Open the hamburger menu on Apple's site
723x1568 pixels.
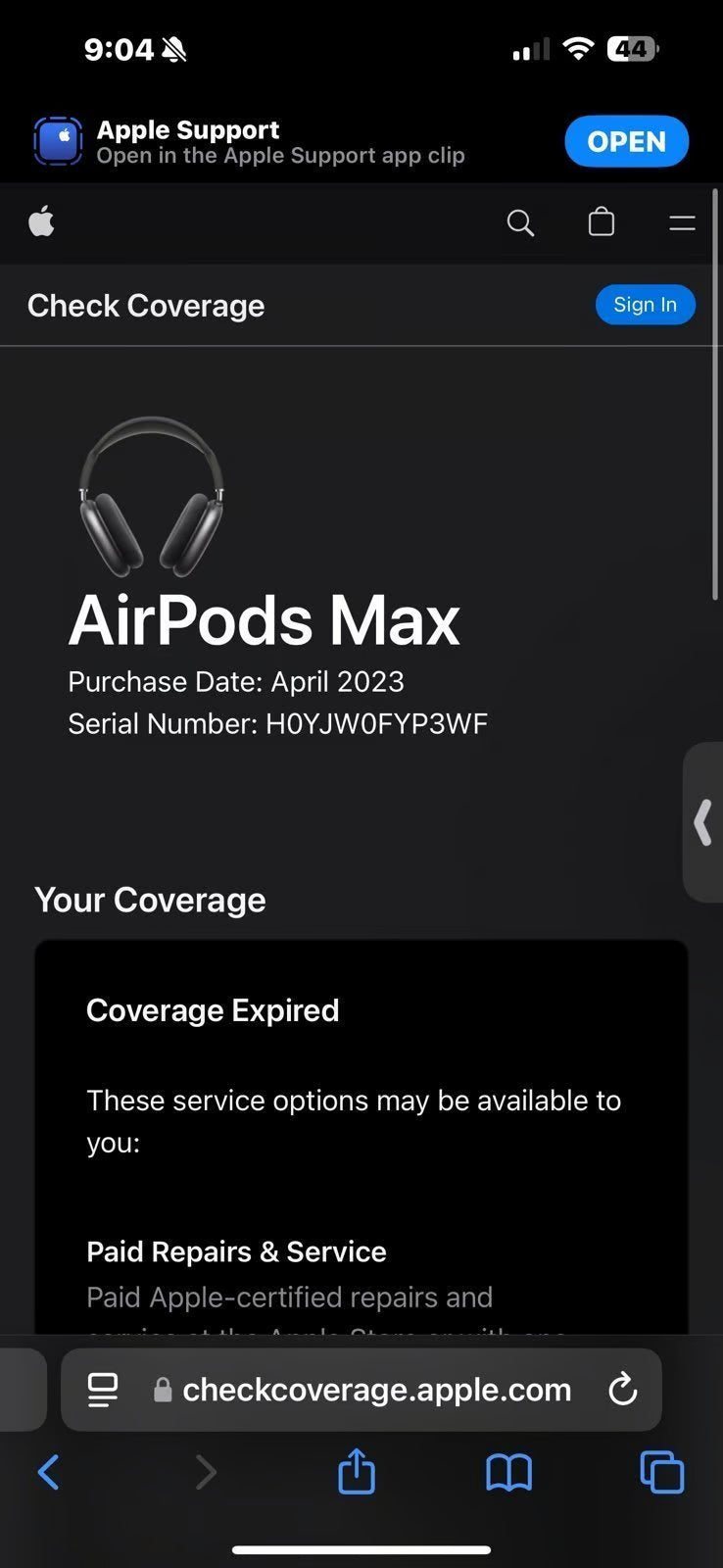click(x=681, y=222)
